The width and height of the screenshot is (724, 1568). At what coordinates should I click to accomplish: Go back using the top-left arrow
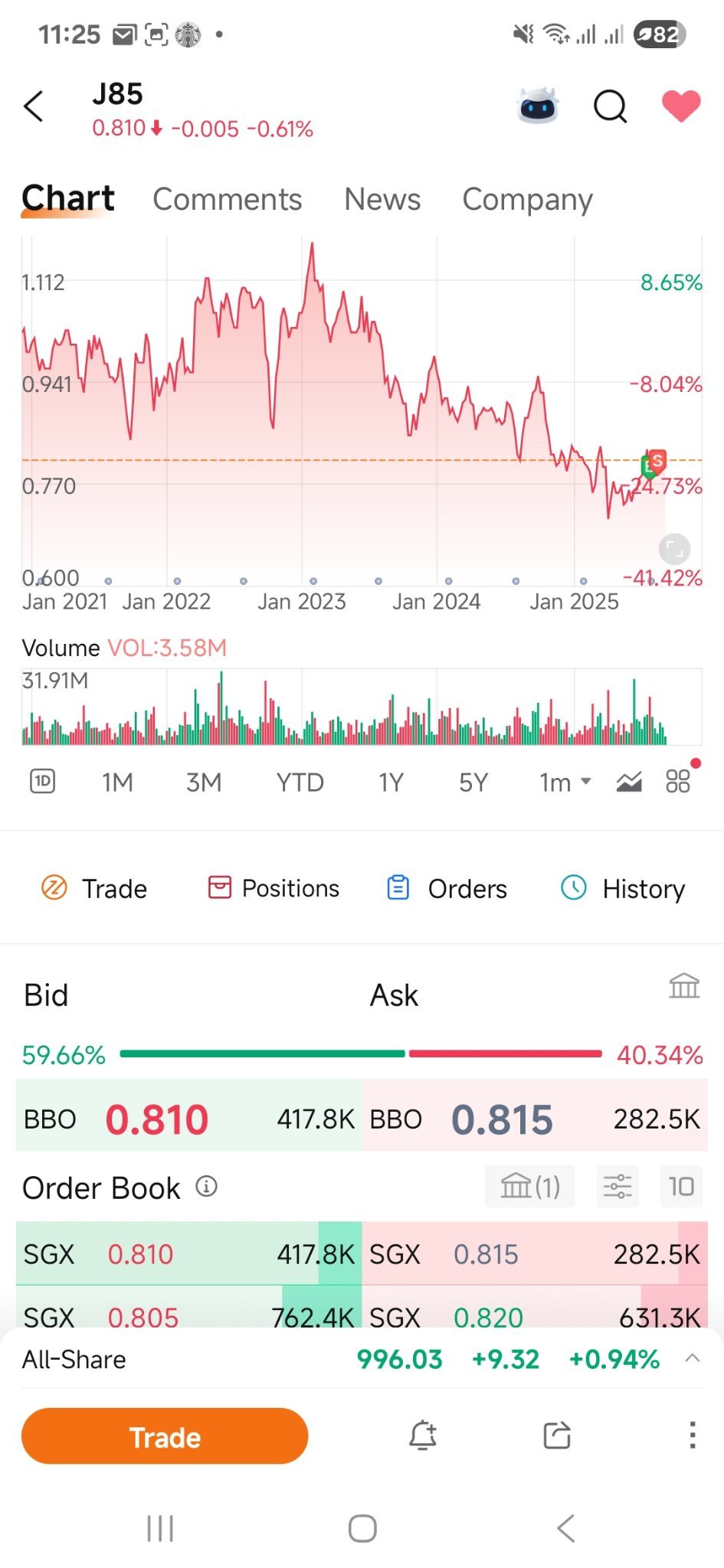[34, 106]
